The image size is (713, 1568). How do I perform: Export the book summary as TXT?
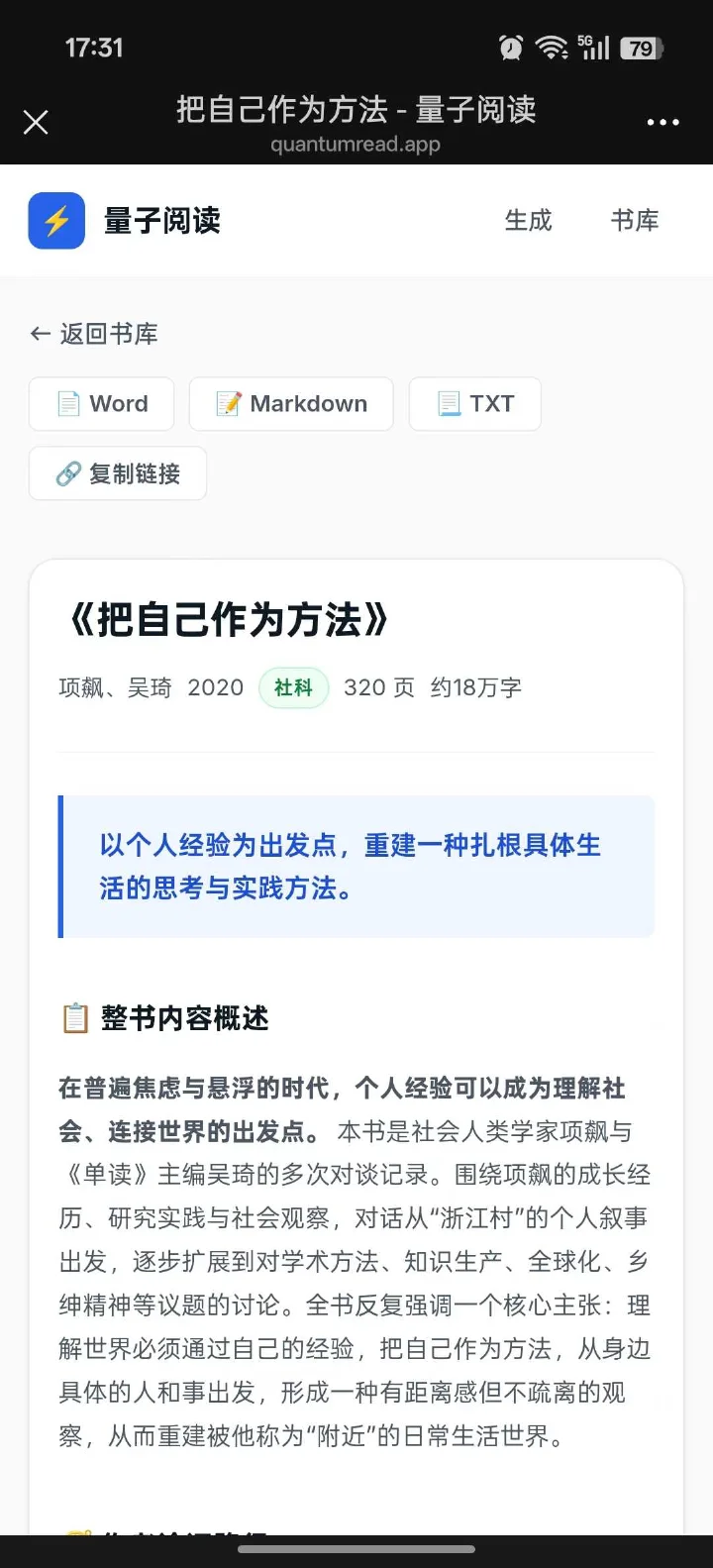[x=475, y=404]
